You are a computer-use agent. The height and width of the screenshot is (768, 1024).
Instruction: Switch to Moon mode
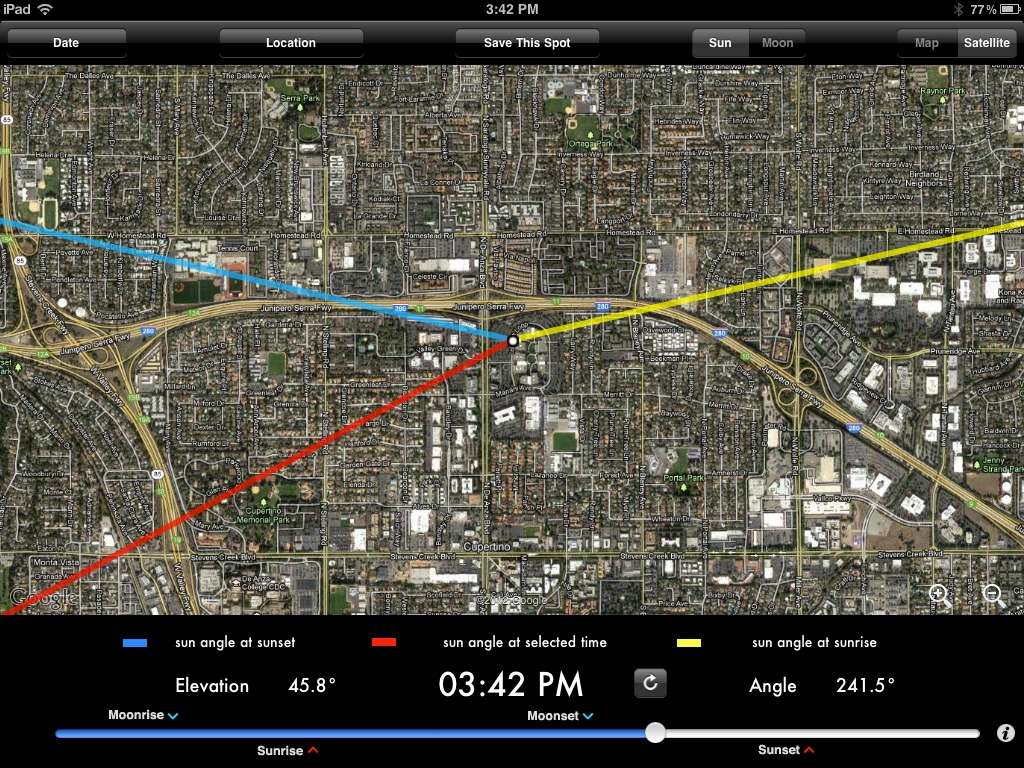tap(777, 43)
